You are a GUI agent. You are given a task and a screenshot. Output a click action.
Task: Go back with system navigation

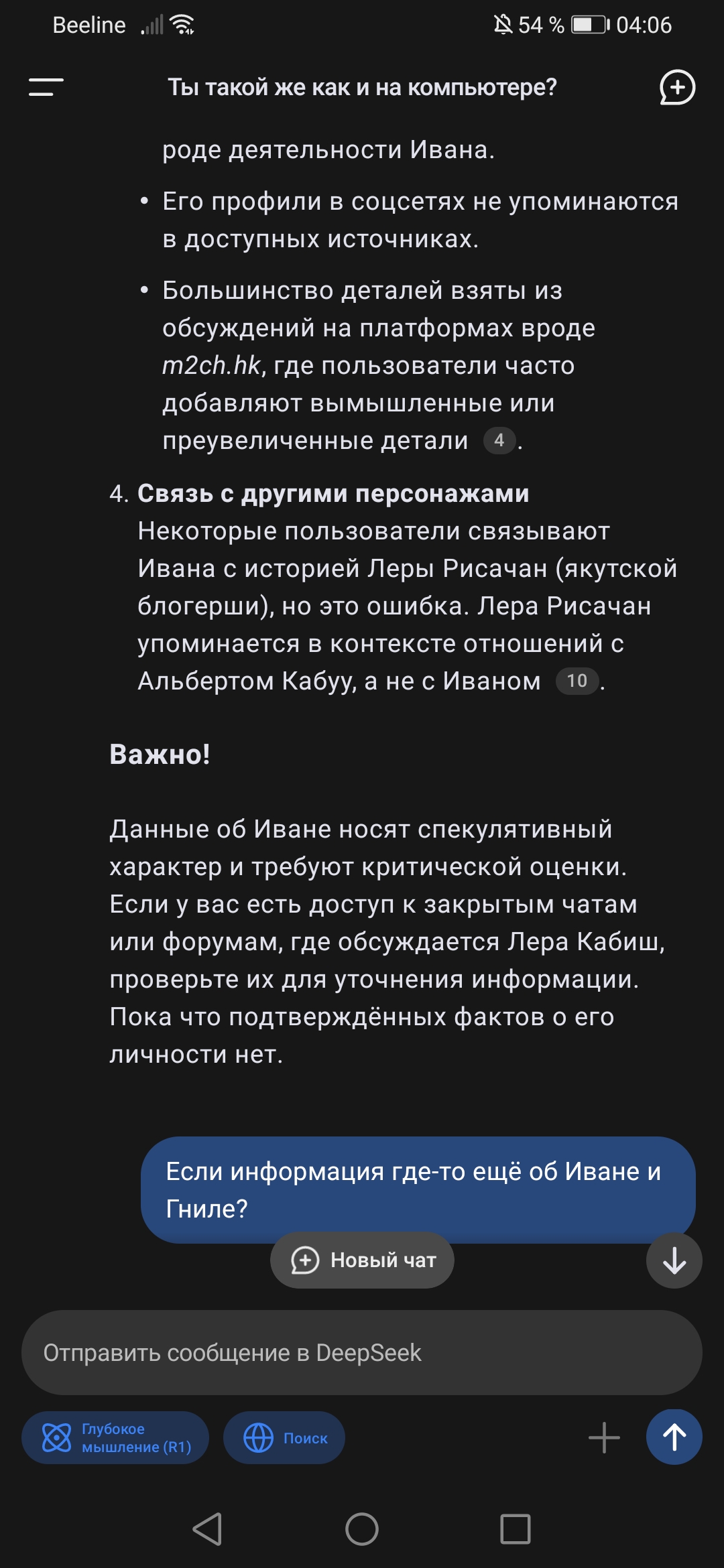[x=208, y=1529]
